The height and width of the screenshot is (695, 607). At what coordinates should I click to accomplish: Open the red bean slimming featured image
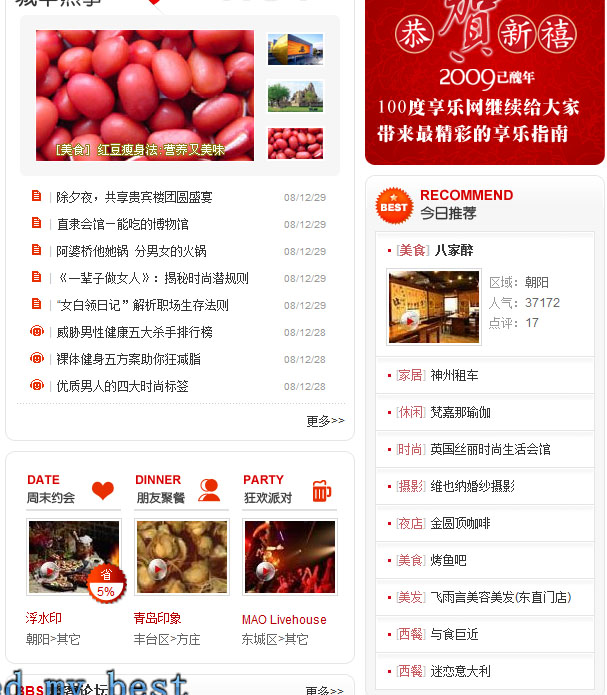(145, 95)
